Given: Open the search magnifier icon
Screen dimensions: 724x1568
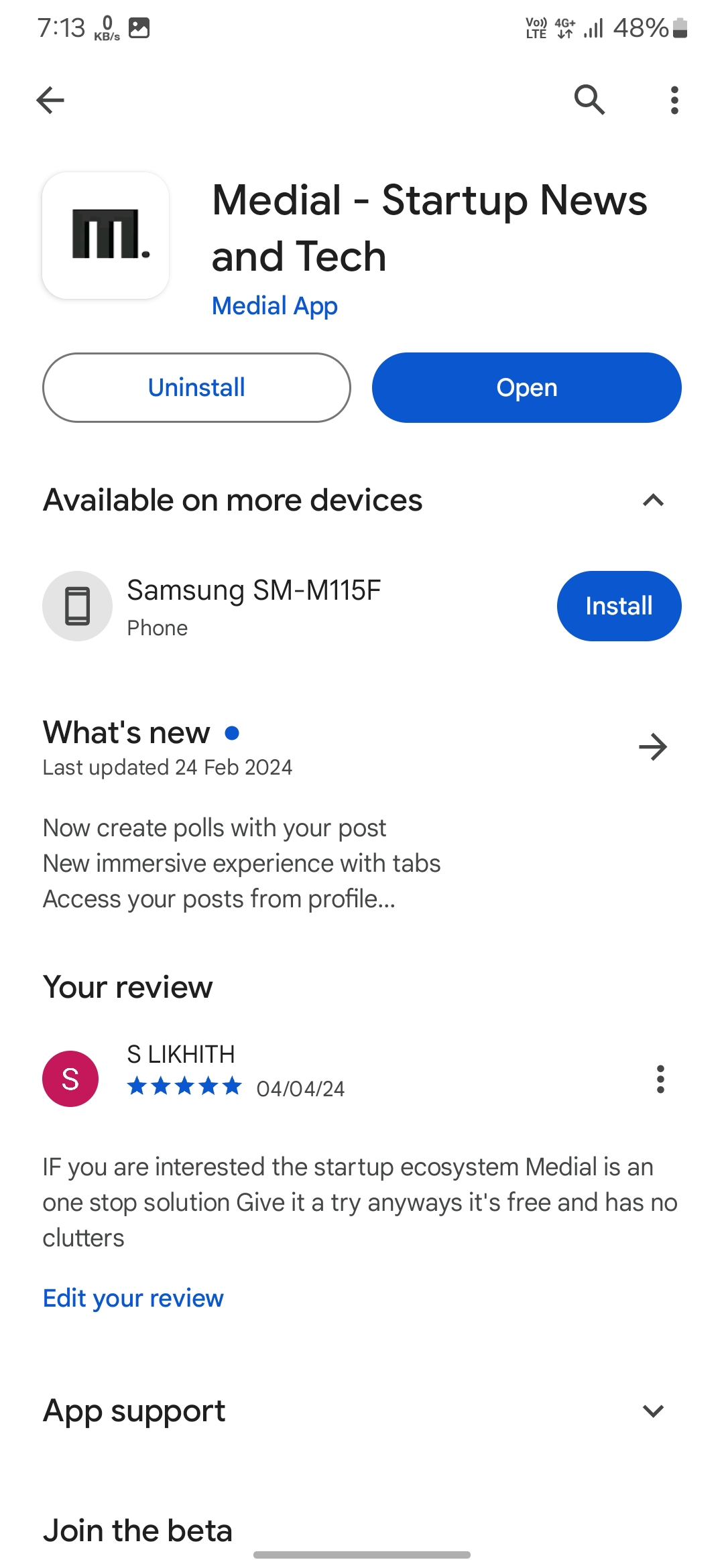Looking at the screenshot, I should [x=589, y=101].
